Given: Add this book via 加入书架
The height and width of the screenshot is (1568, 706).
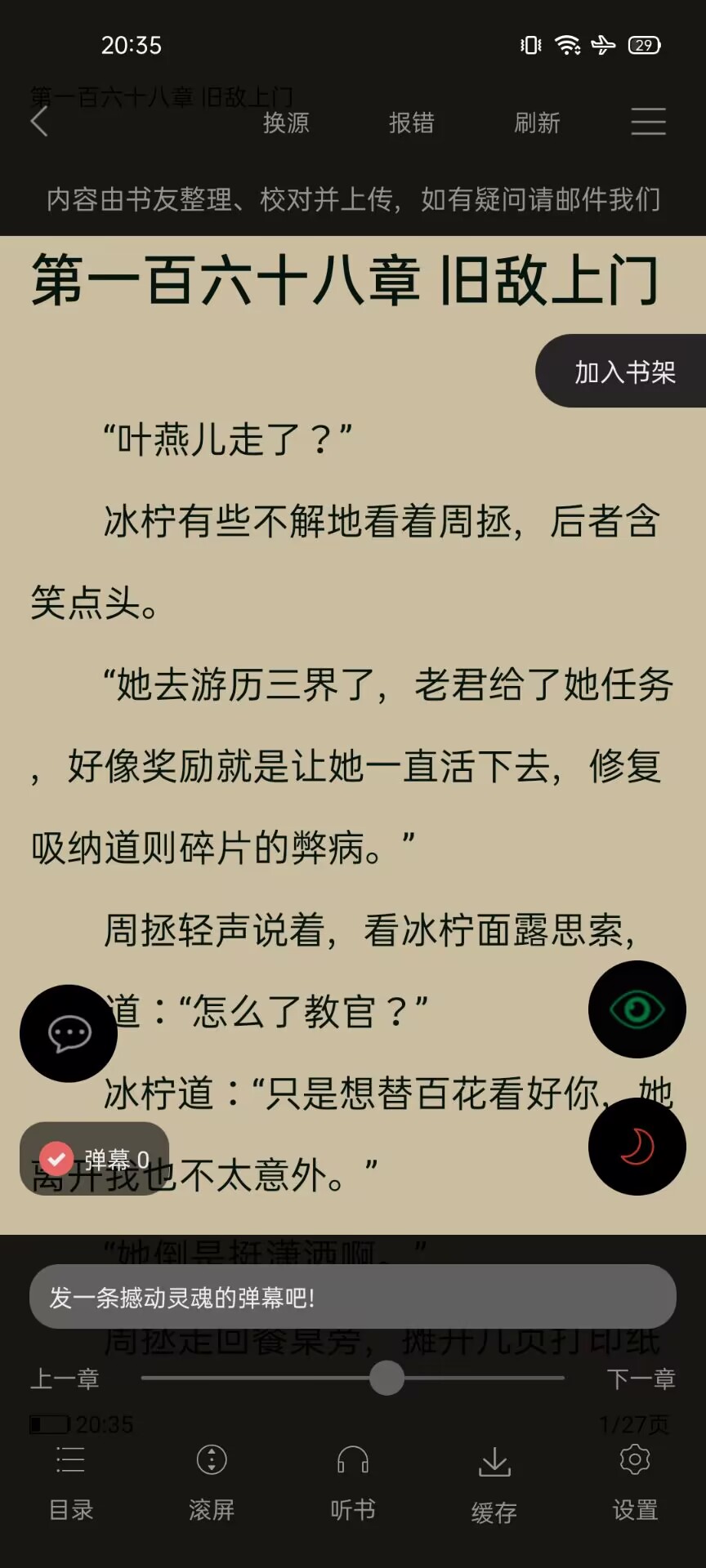Looking at the screenshot, I should [624, 372].
